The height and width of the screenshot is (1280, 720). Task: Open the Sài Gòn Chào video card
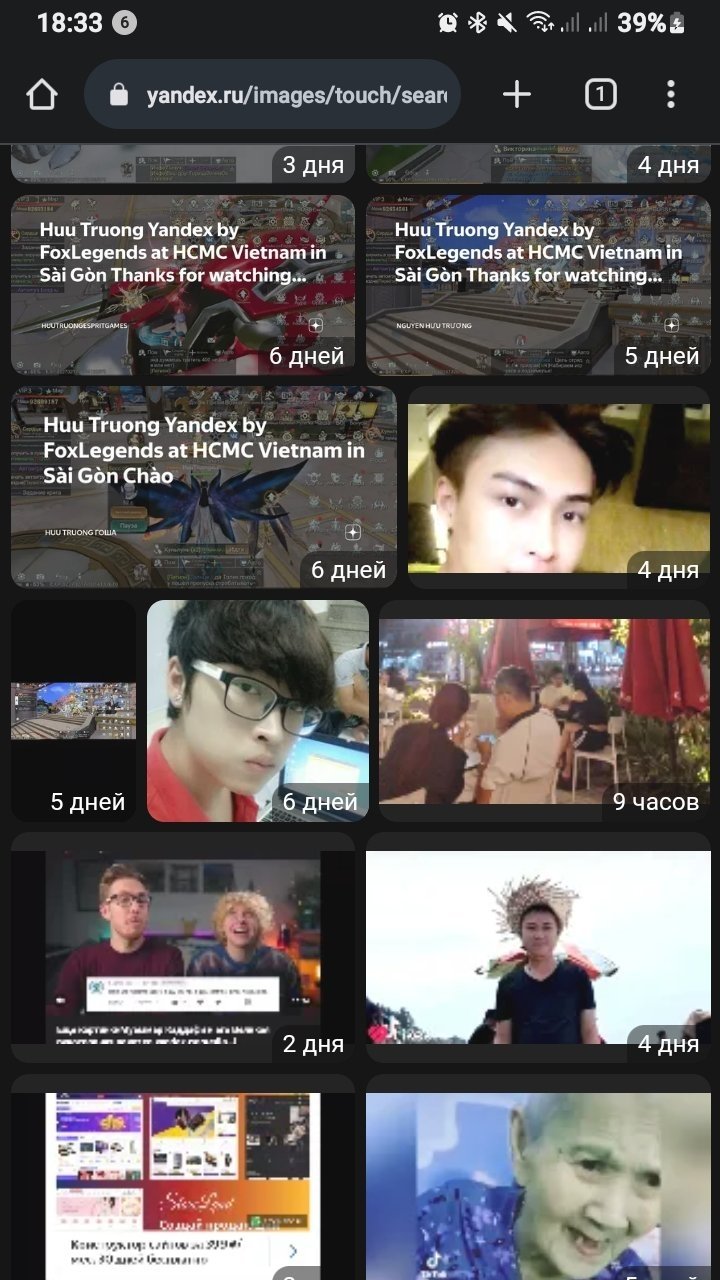coord(203,487)
